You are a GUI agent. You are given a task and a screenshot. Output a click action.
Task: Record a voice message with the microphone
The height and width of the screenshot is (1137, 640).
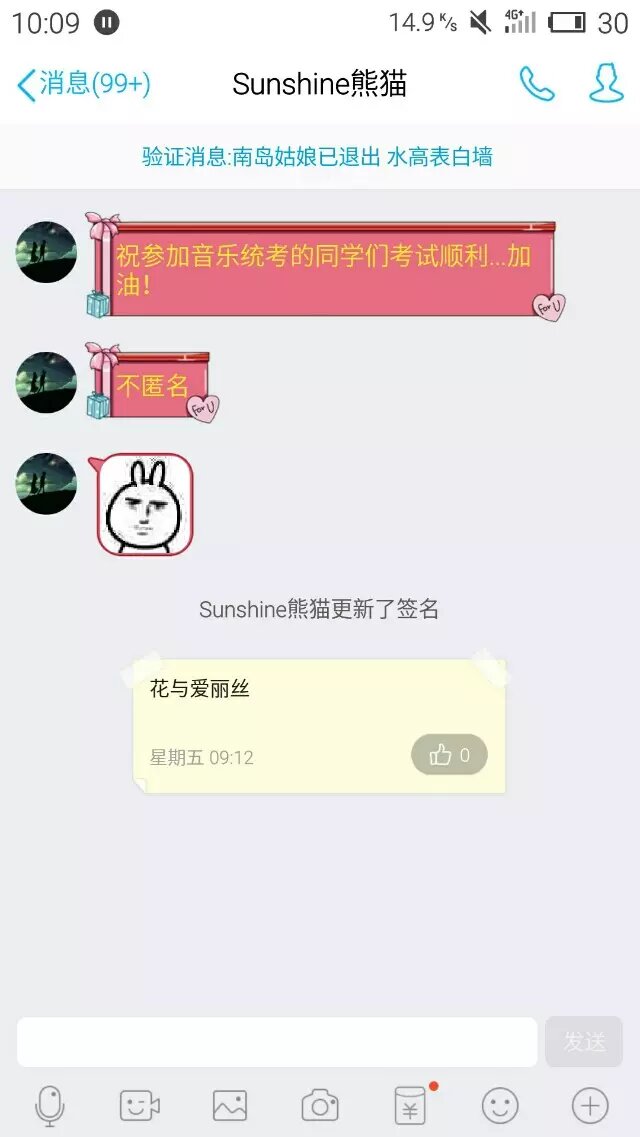point(50,1106)
